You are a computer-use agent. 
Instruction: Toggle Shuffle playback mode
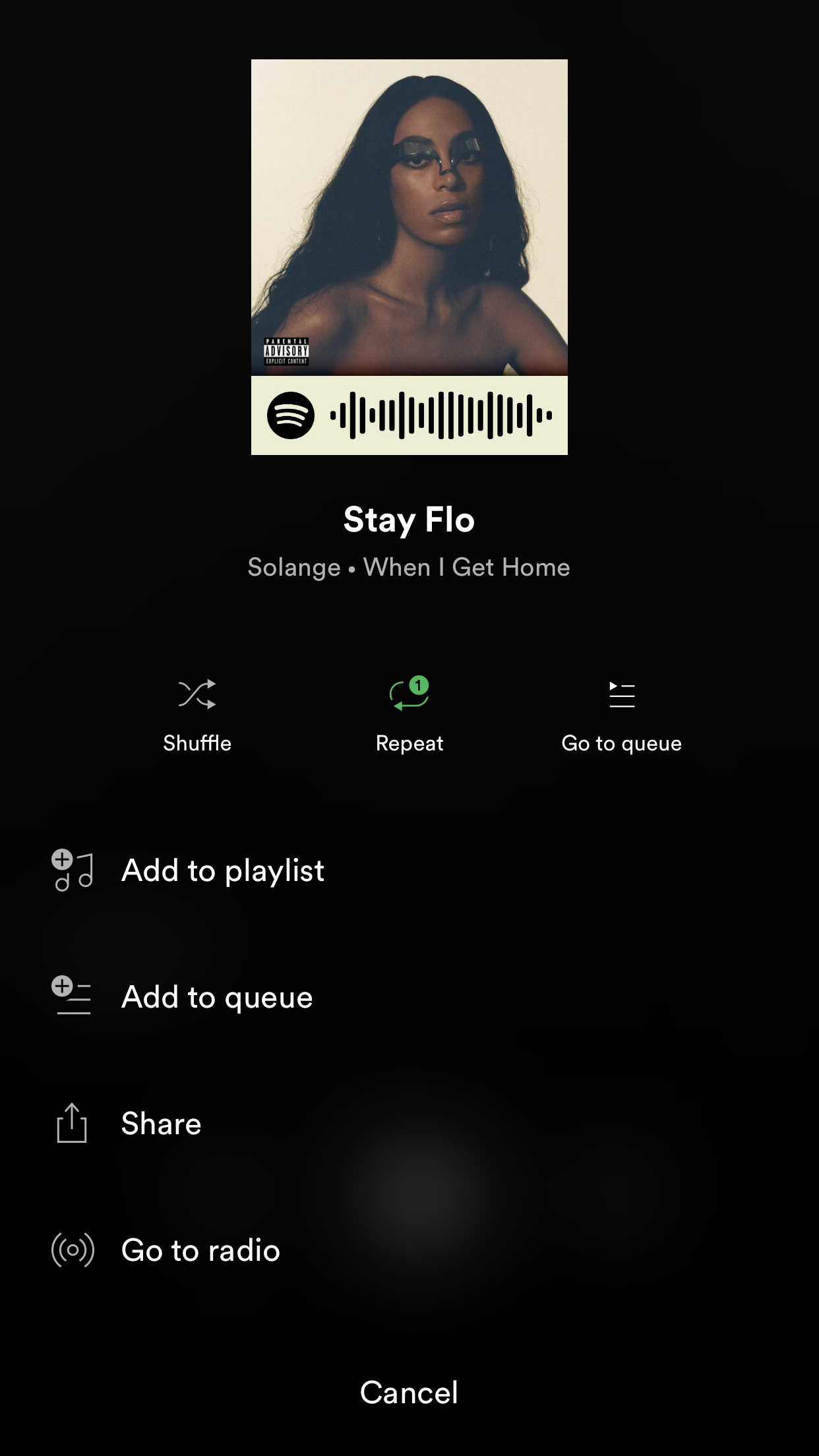tap(197, 713)
